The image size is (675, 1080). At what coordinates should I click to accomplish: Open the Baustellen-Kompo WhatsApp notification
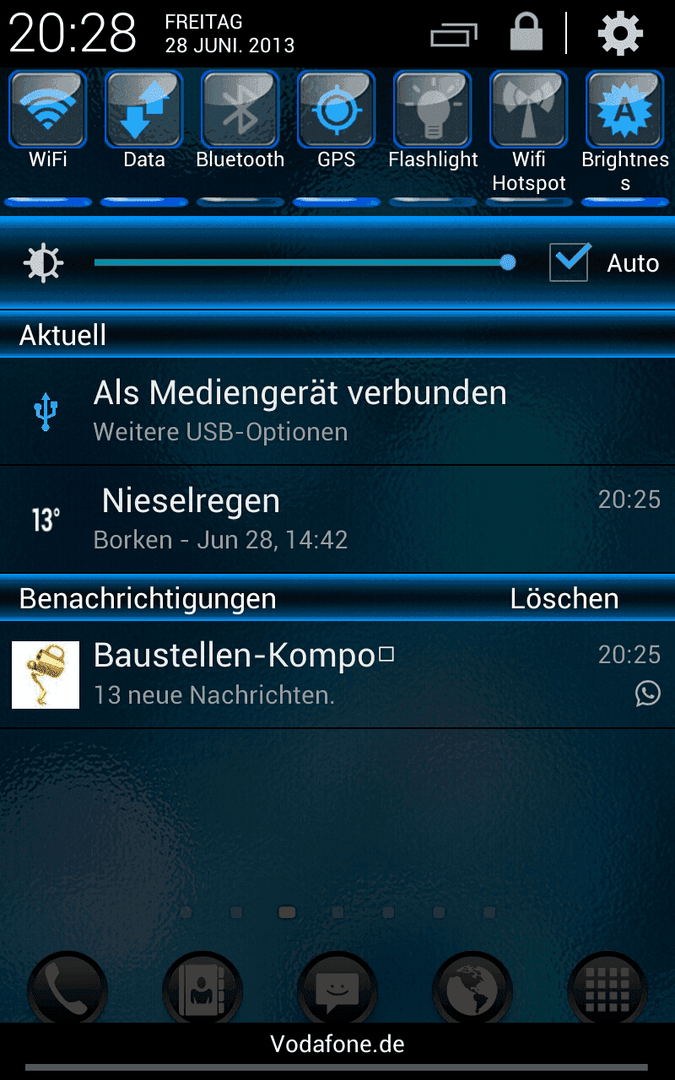click(x=300, y=672)
